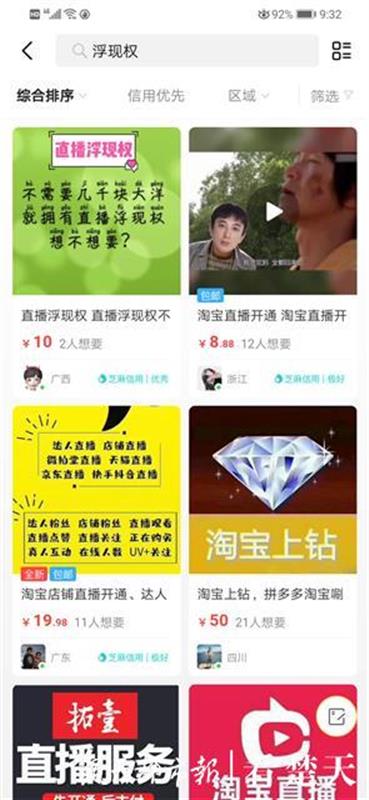Go back using the top-left arrow
Image resolution: width=369 pixels, height=800 pixels.
pos(28,51)
